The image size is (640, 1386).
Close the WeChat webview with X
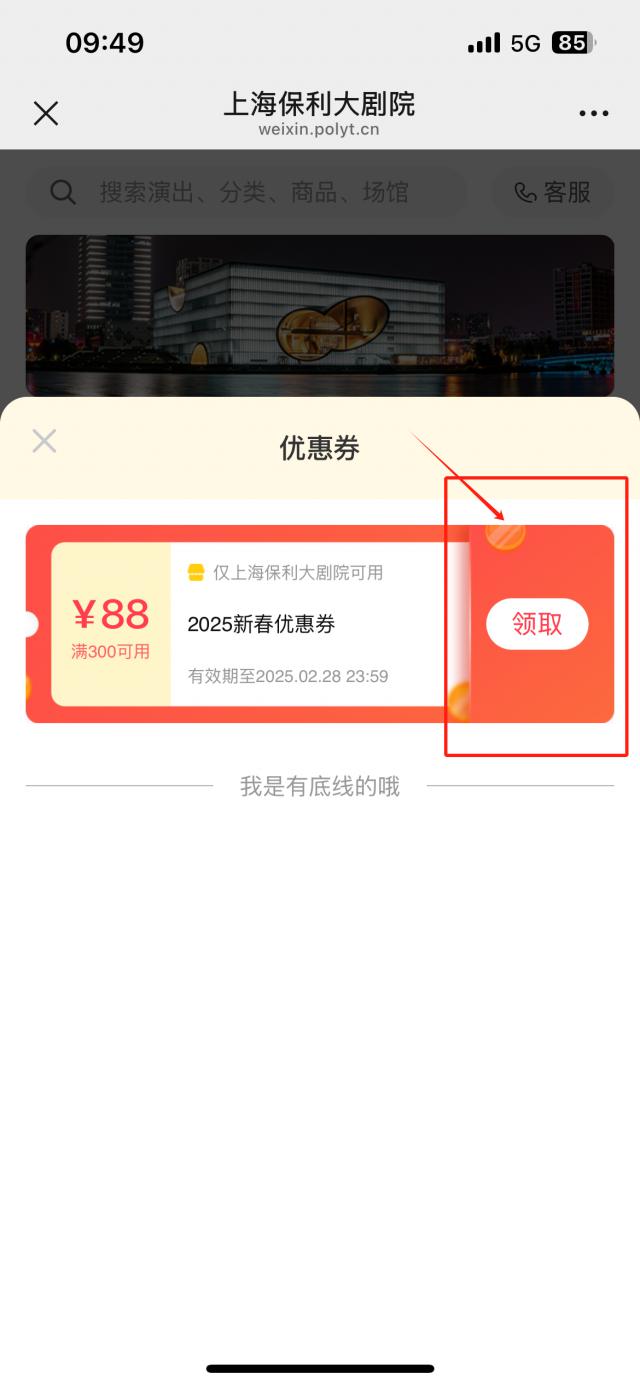[46, 113]
